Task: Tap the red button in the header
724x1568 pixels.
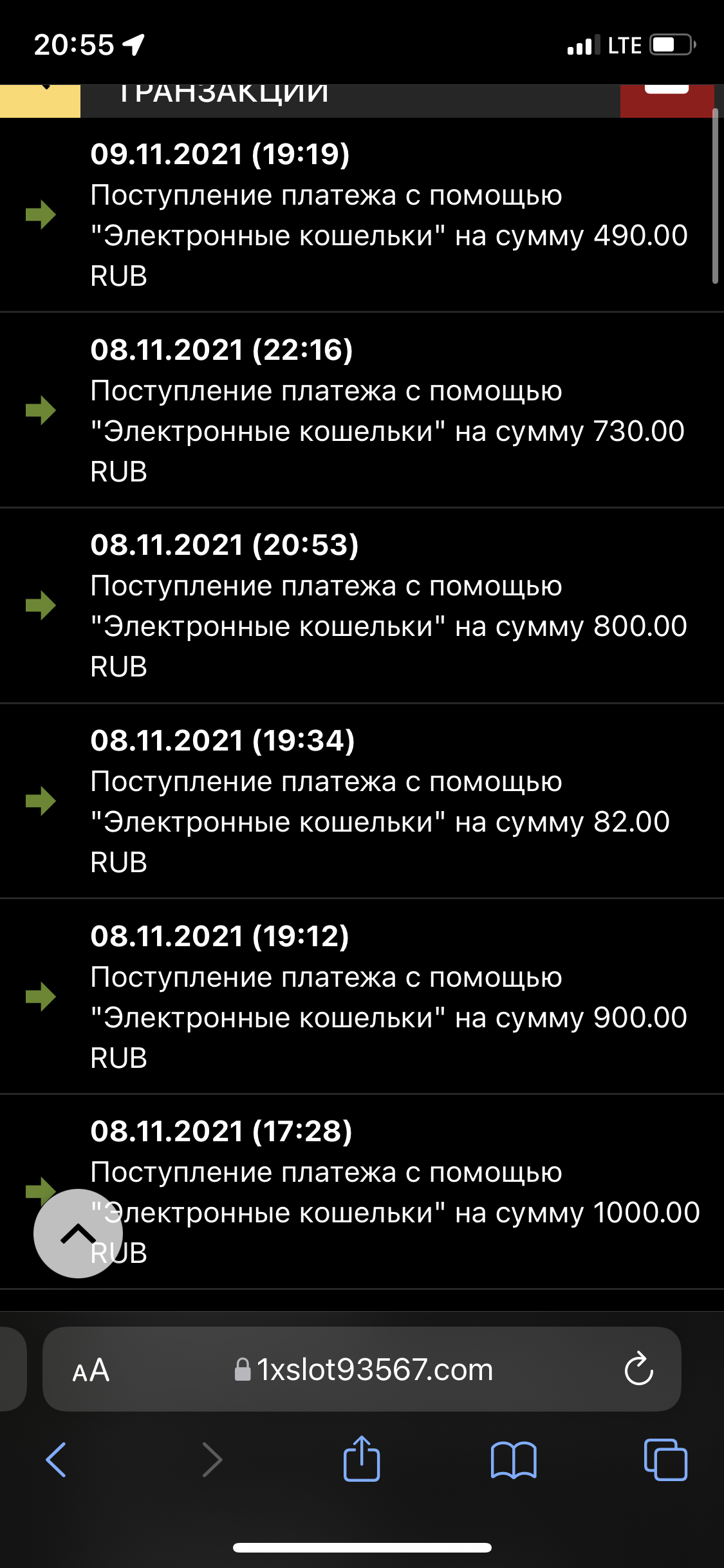Action: point(667,100)
